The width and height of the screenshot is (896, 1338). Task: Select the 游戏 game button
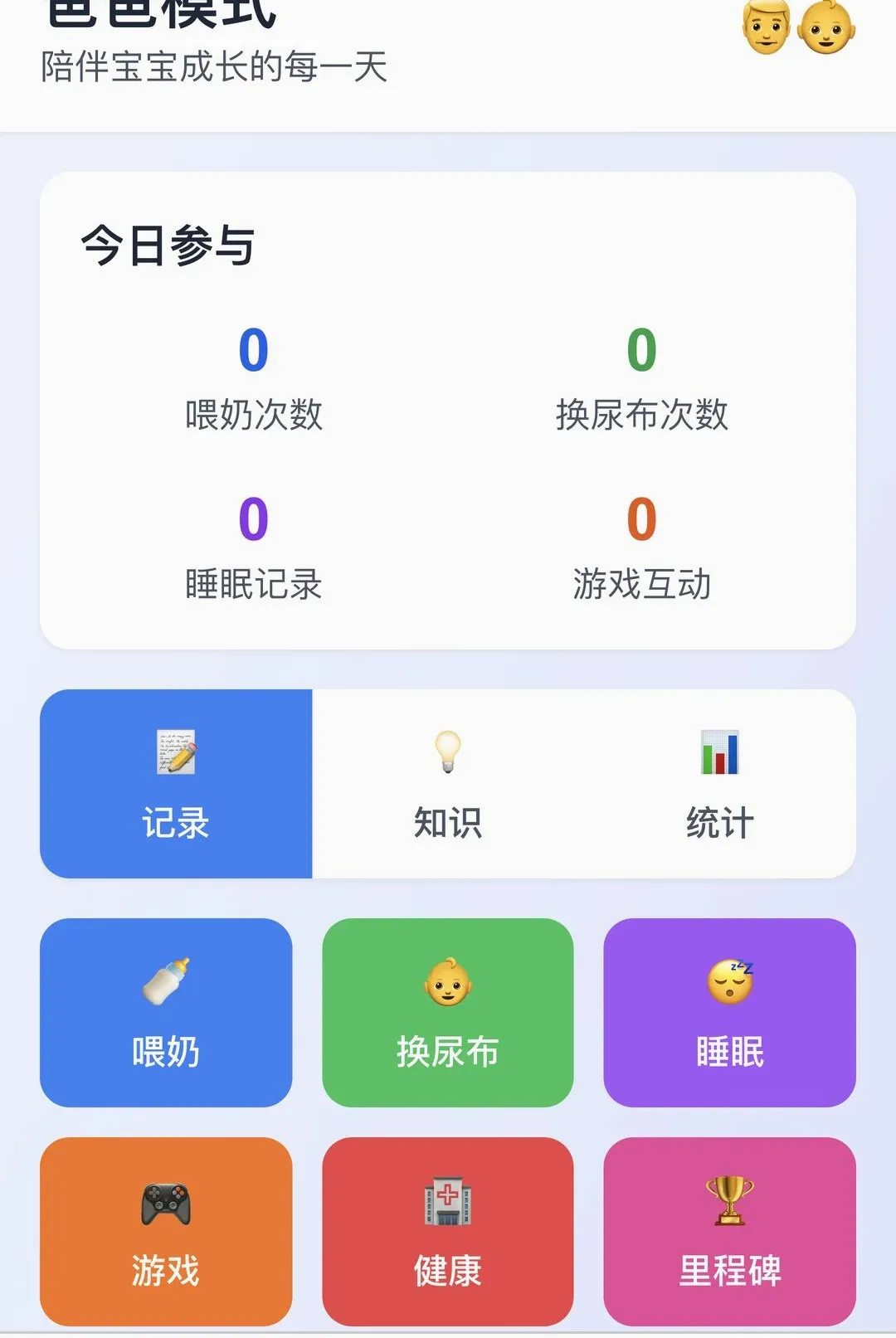[166, 1231]
